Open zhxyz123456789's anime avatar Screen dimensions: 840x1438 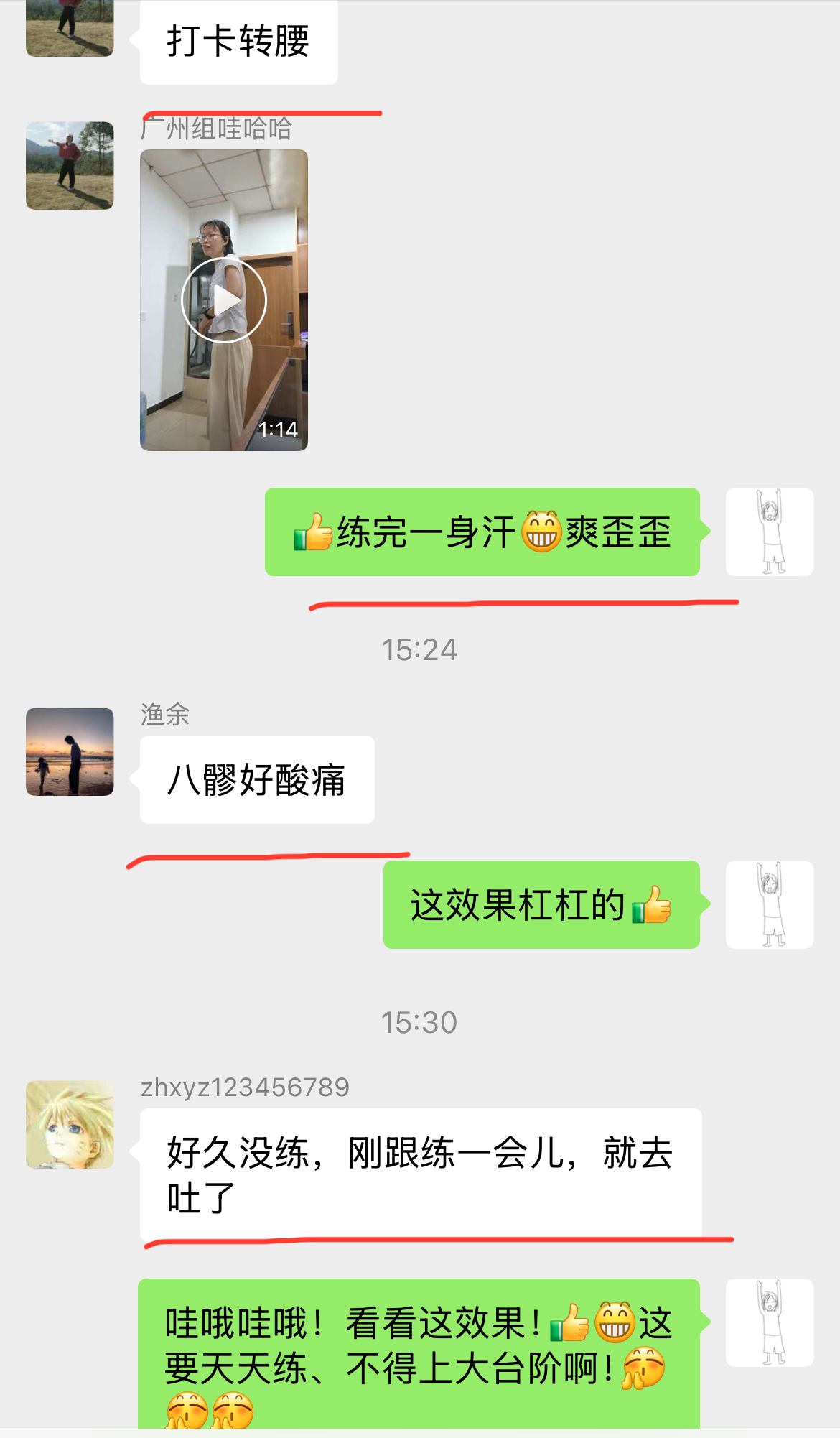(70, 1124)
